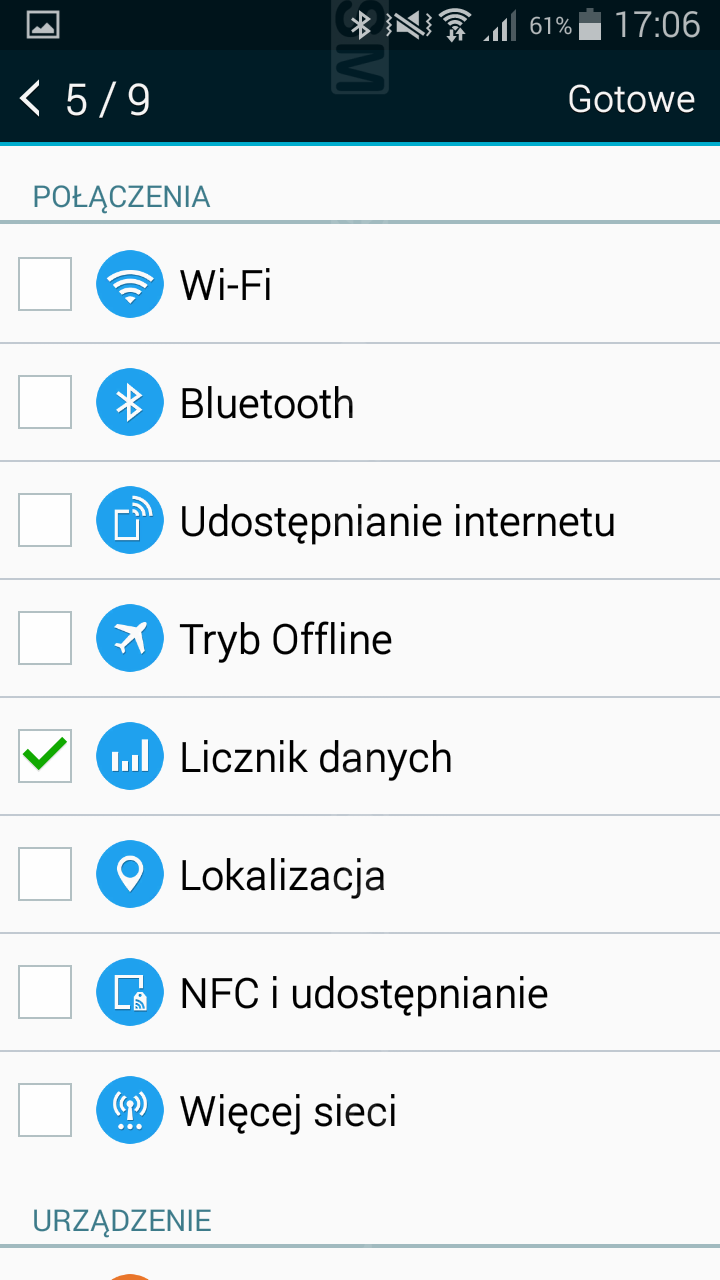Mark the Lokalizacja checkbox
The height and width of the screenshot is (1280, 720).
pyautogui.click(x=45, y=874)
